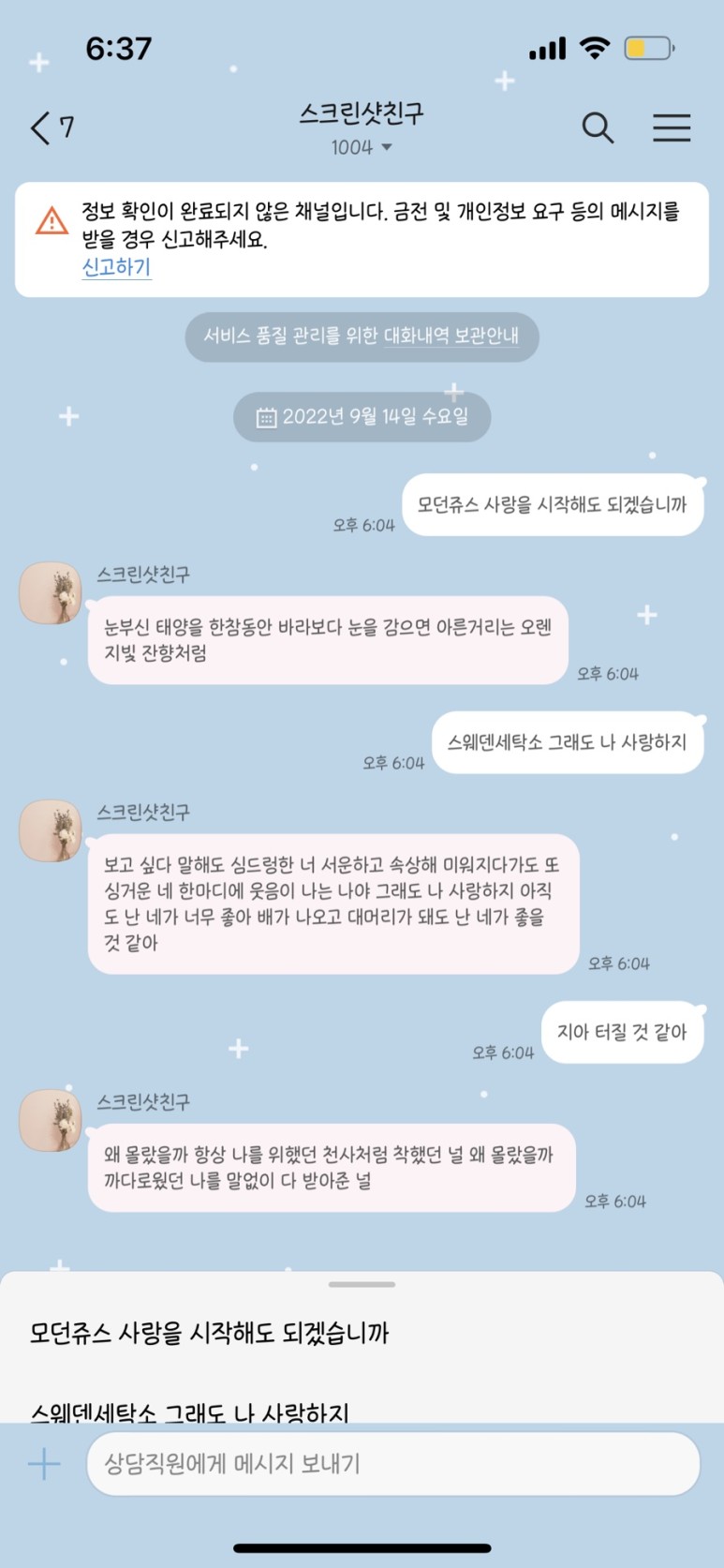Search within this chat
Viewport: 724px width, 1568px height.
point(598,127)
